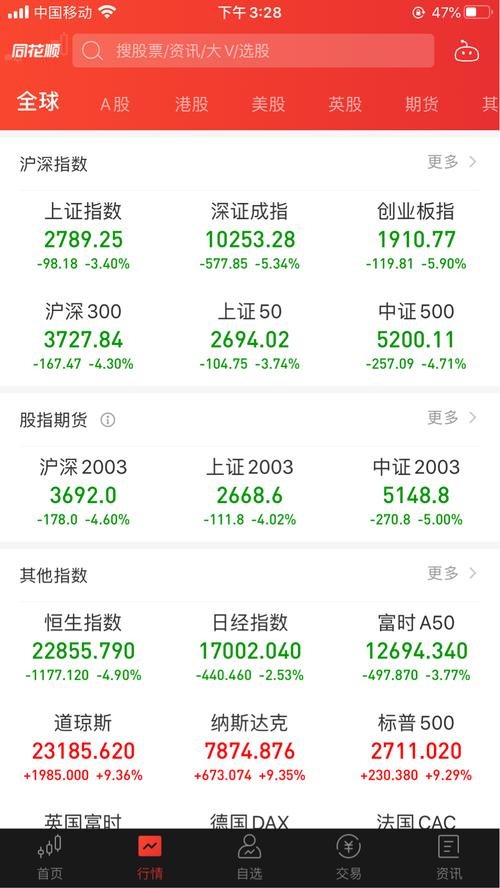Viewport: 500px width, 888px height.
Task: Go to the 资讯 tab
Action: tap(450, 858)
